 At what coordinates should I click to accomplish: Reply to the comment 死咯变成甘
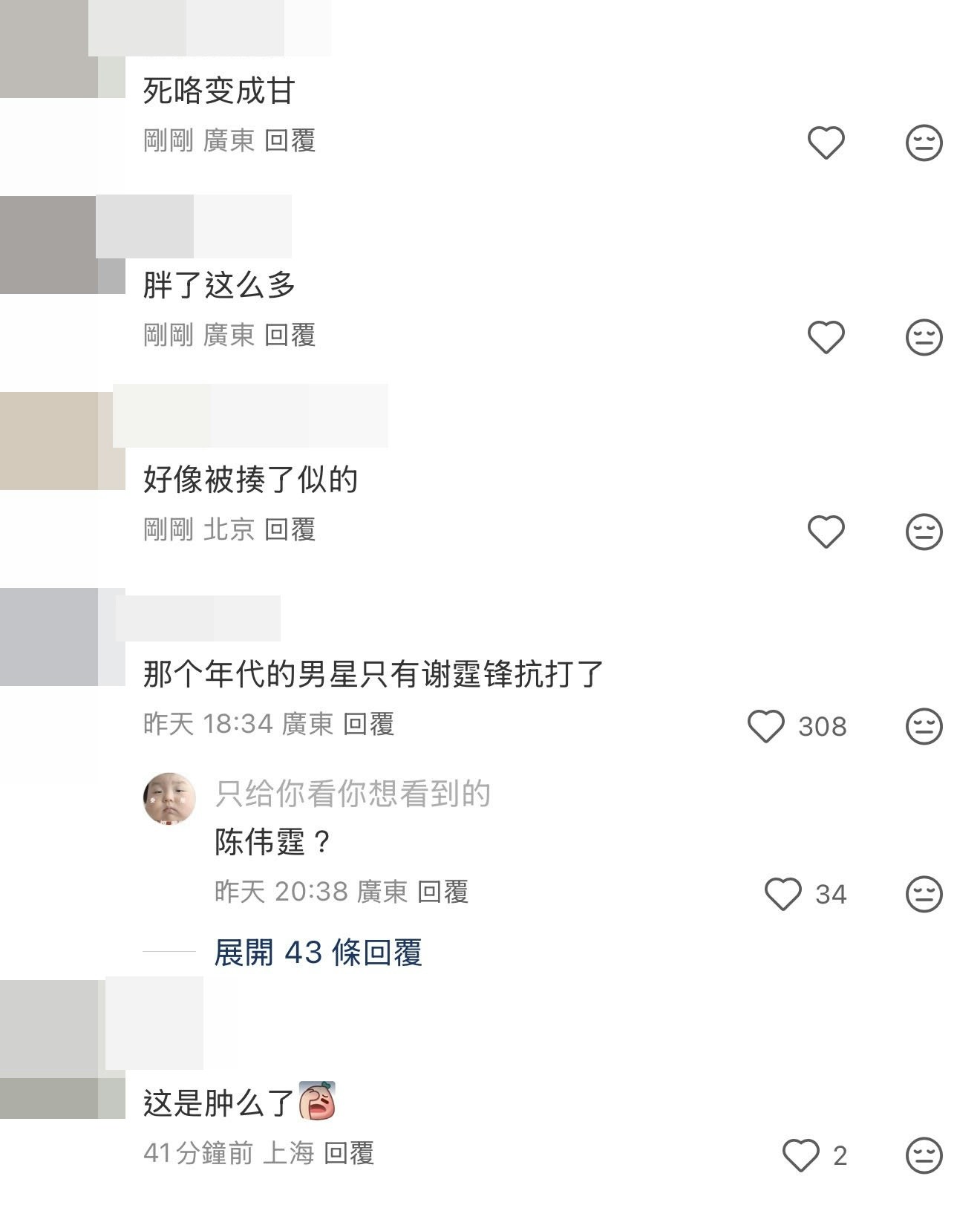(x=290, y=141)
